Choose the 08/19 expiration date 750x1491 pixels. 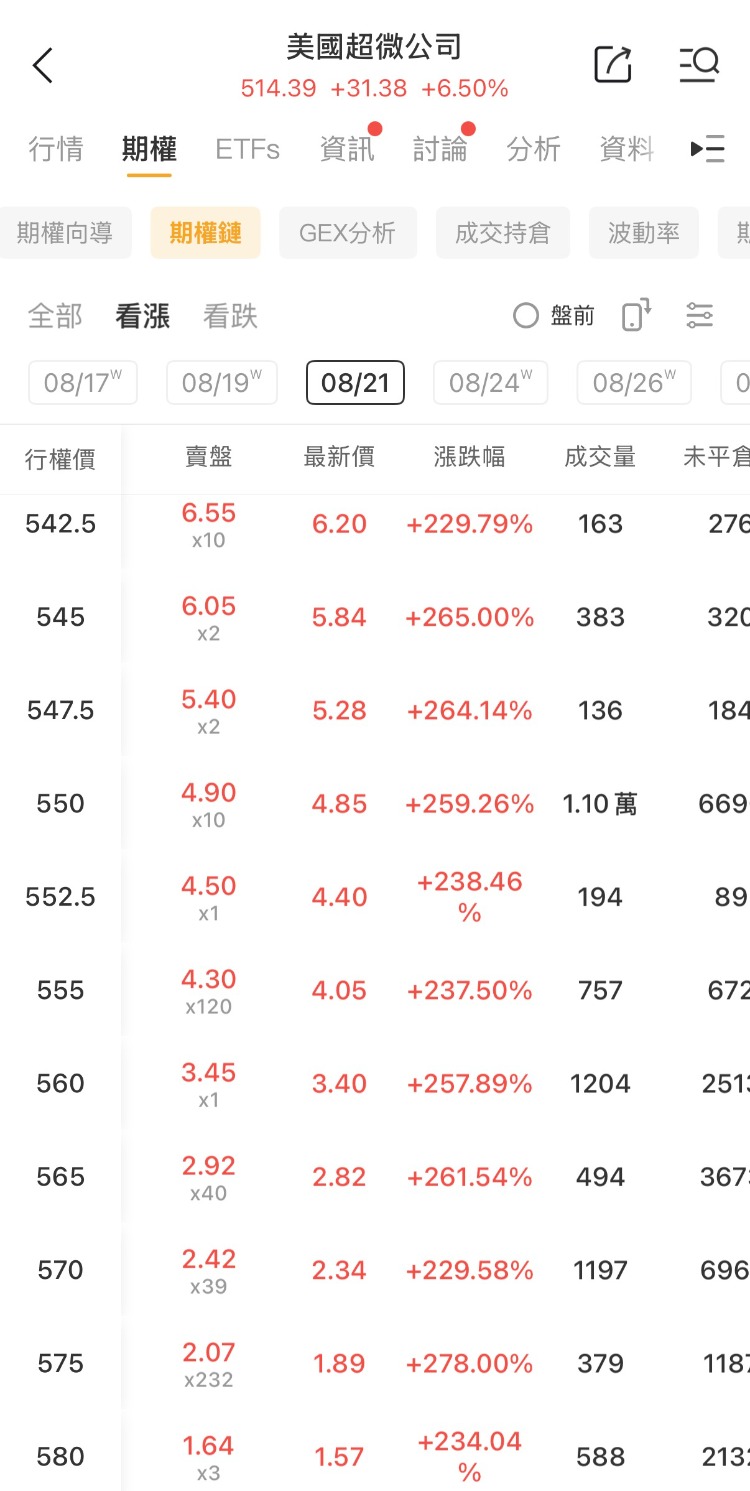222,383
